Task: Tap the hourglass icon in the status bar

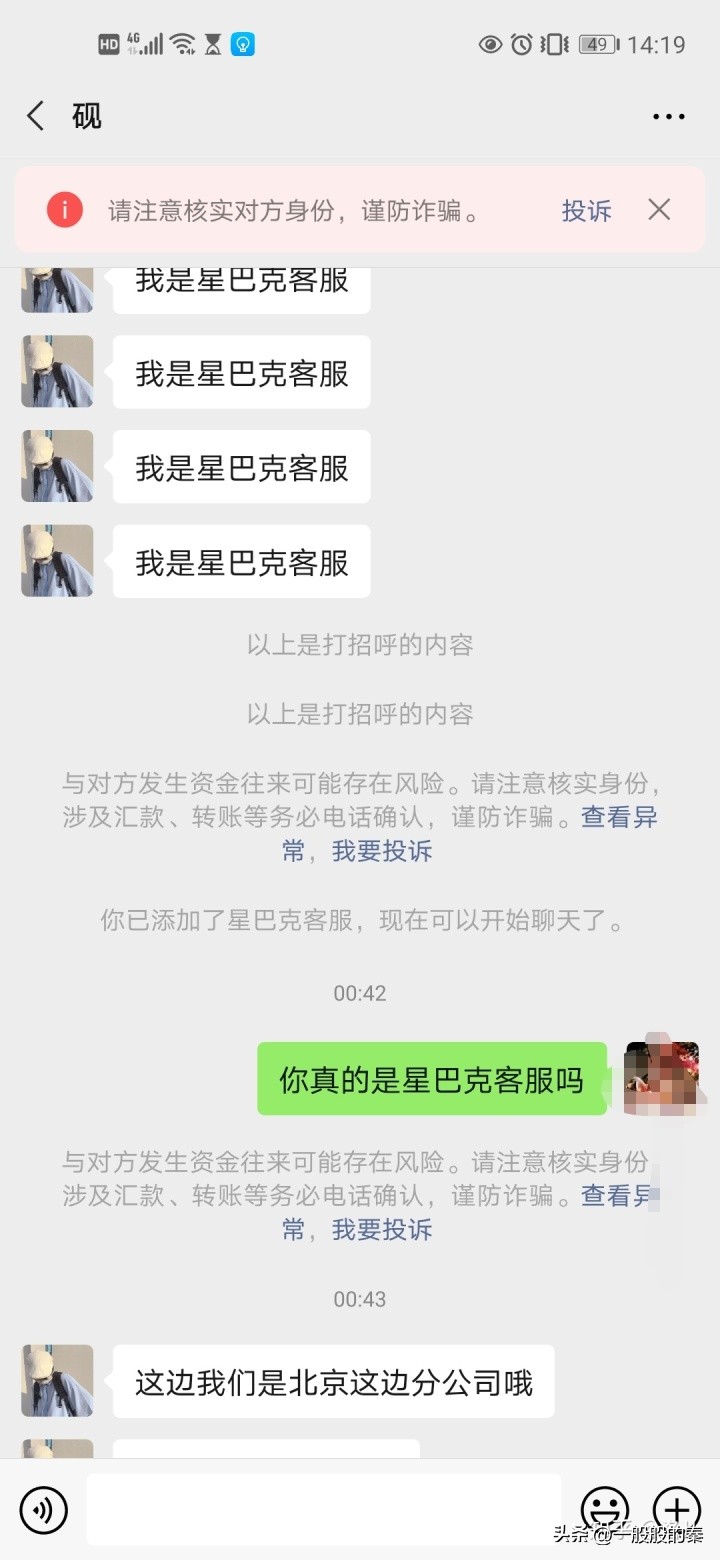Action: click(213, 44)
